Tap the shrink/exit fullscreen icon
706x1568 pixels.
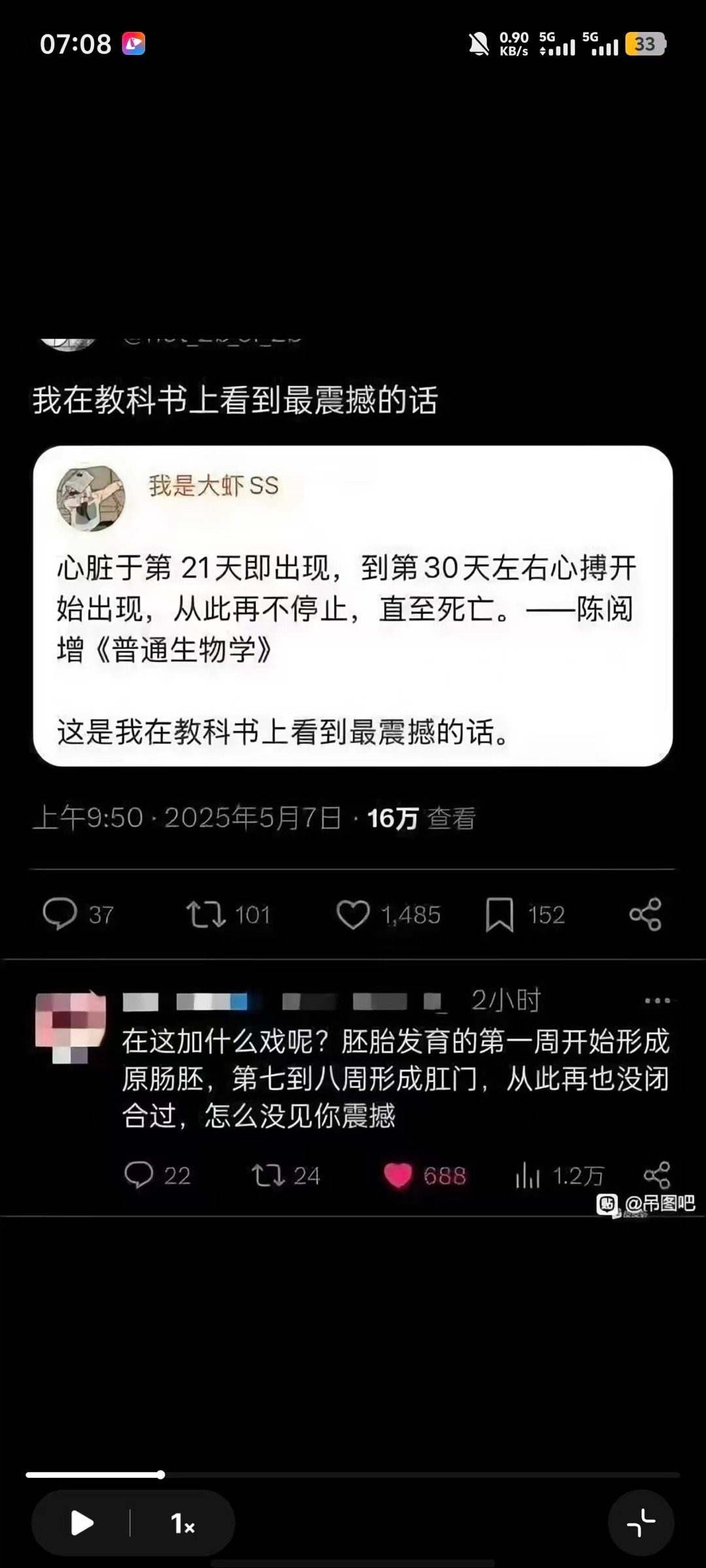(641, 1523)
